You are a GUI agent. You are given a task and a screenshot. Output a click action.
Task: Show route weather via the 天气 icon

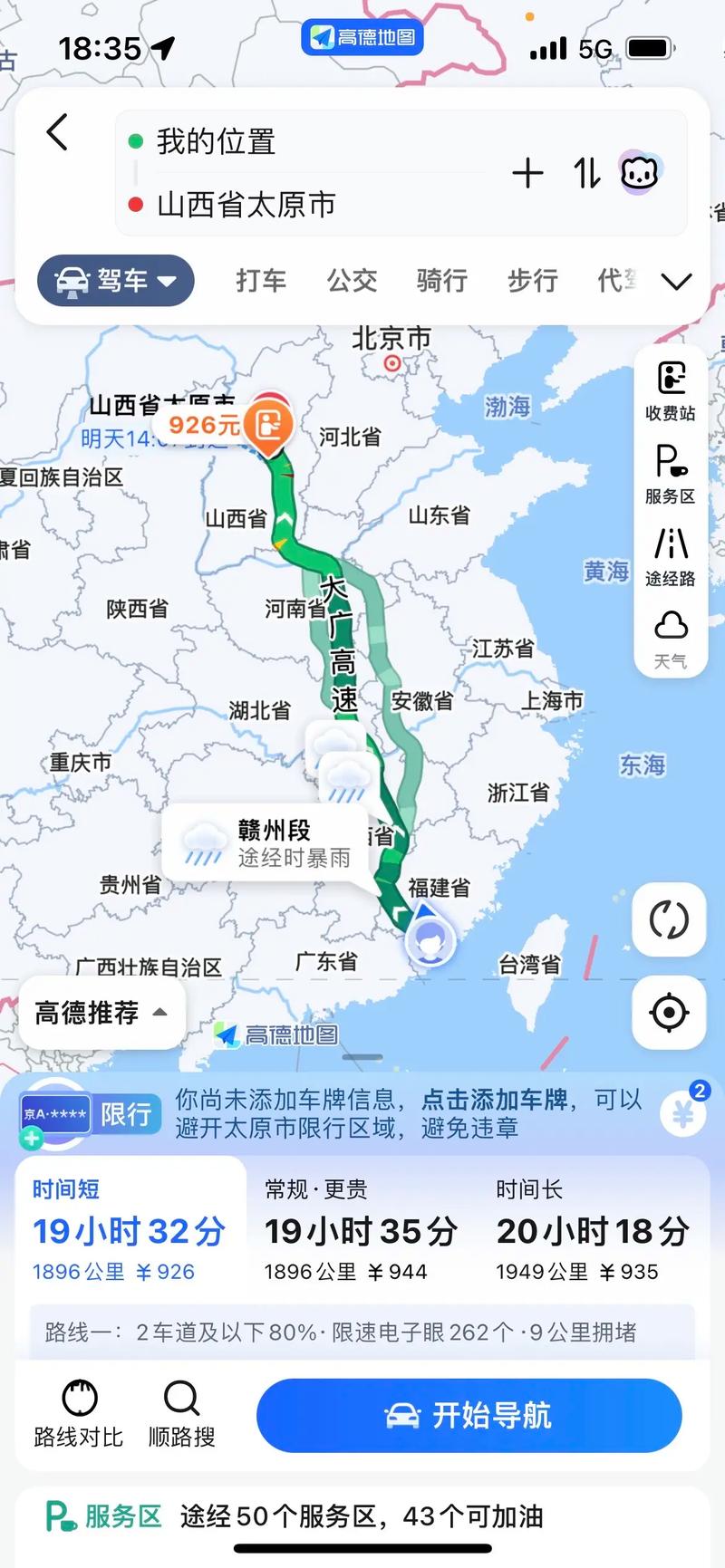click(670, 636)
